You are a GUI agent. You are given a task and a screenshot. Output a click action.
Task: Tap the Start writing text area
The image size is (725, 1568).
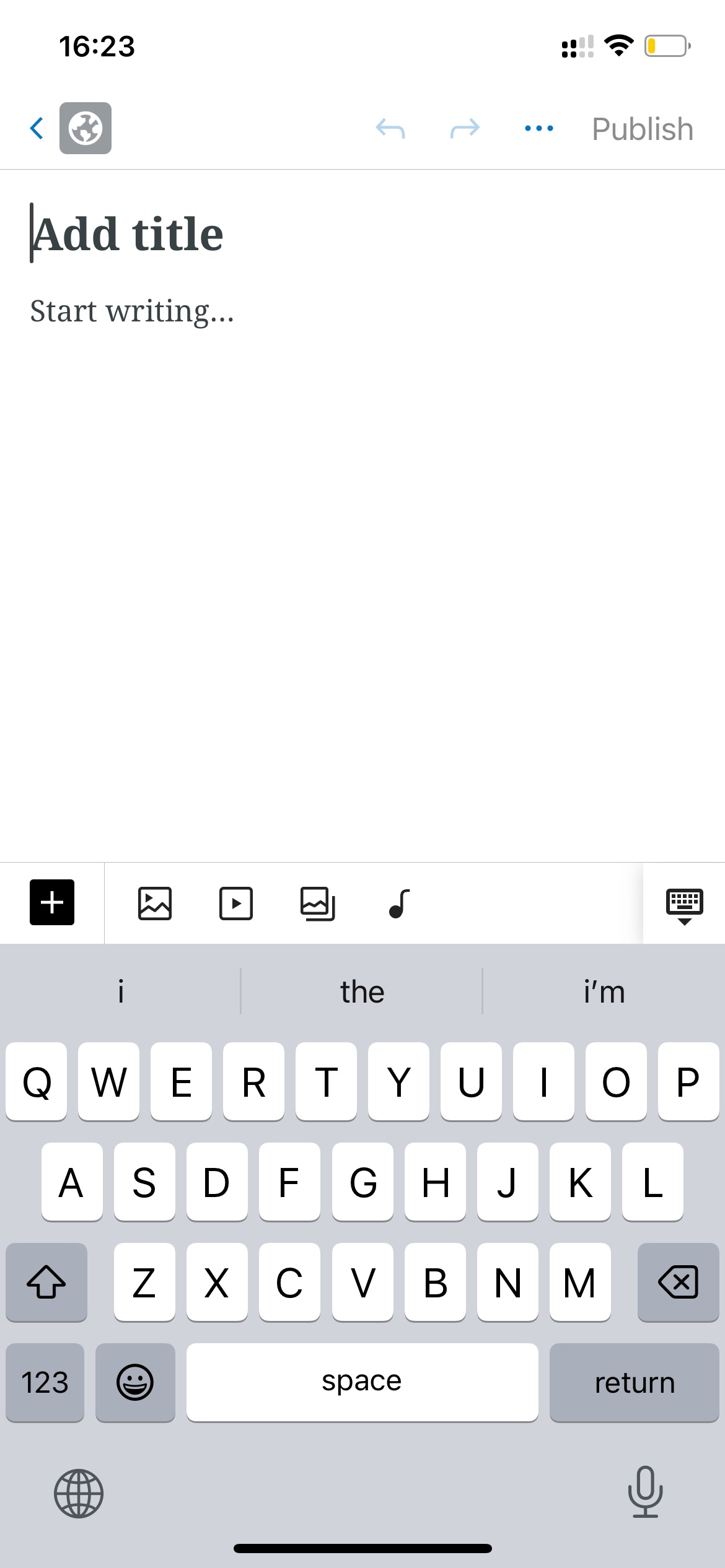pyautogui.click(x=362, y=311)
